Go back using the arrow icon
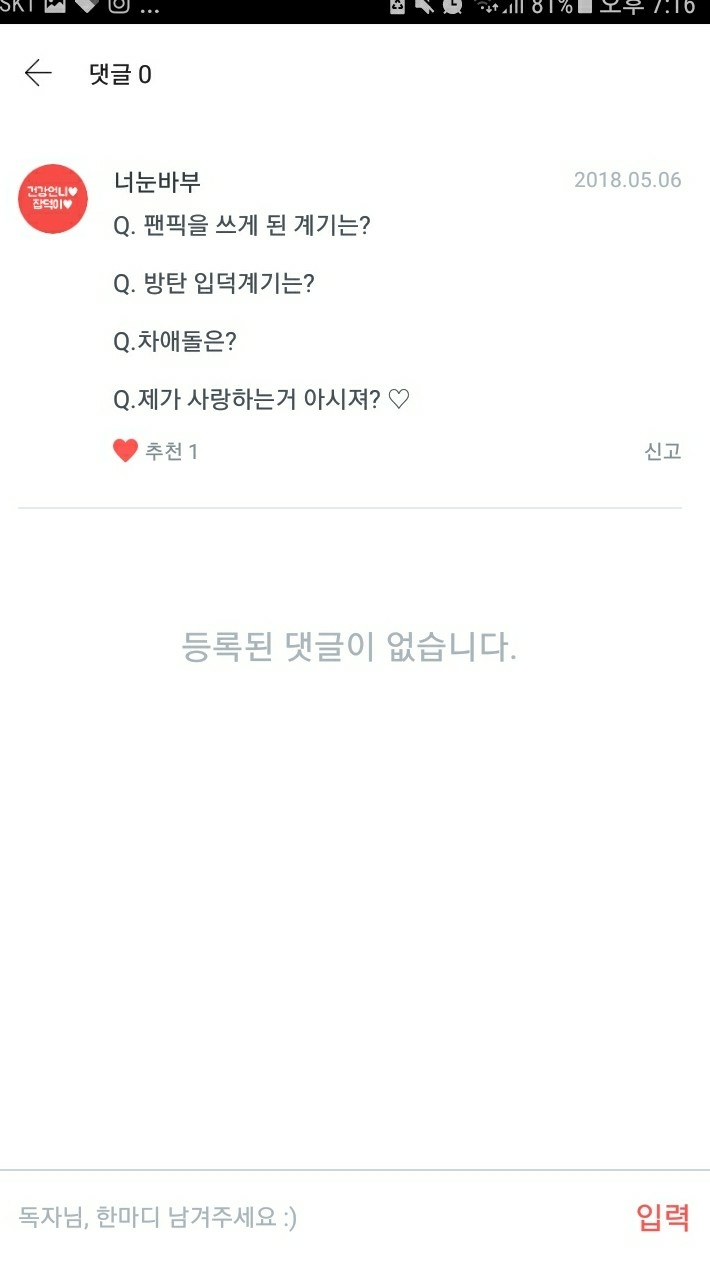Viewport: 710px width, 1262px height. [x=38, y=73]
